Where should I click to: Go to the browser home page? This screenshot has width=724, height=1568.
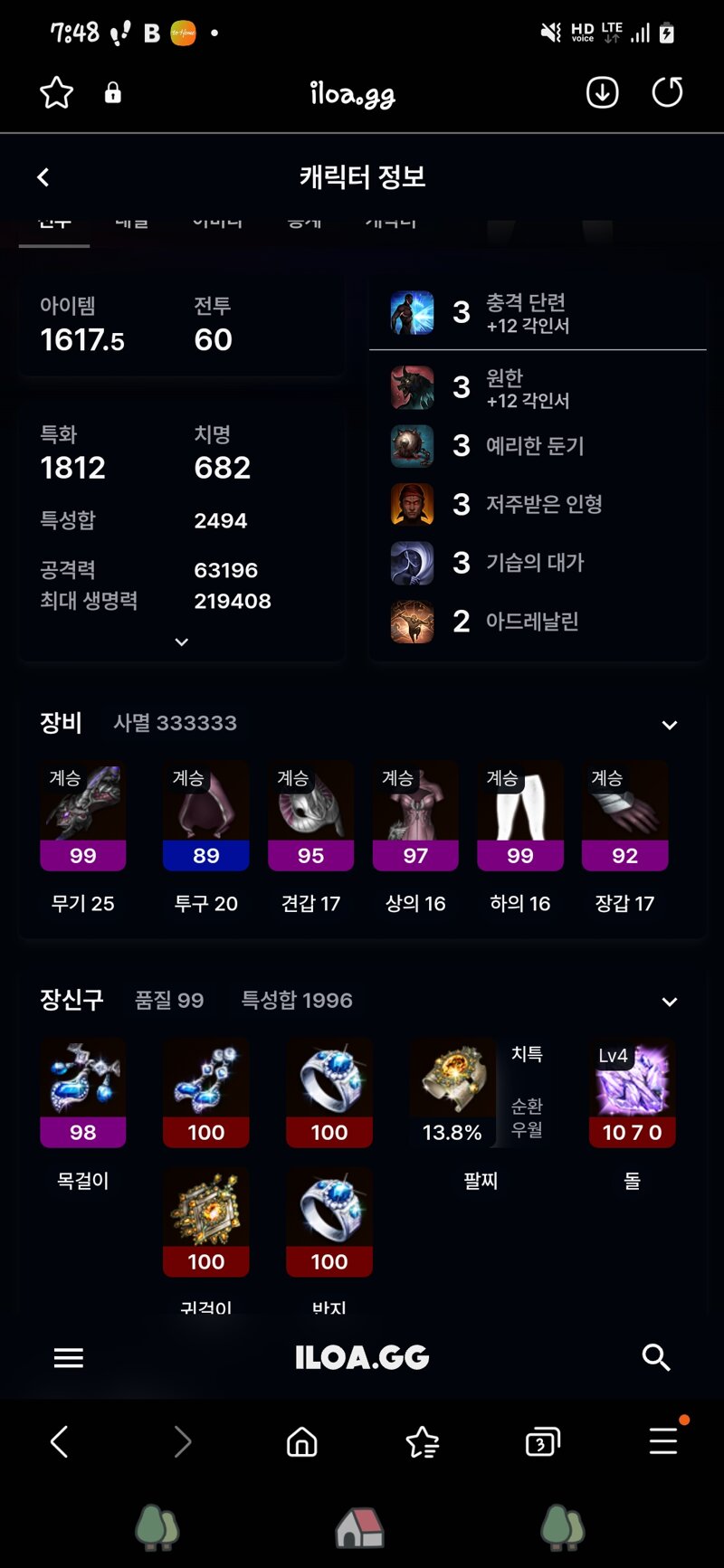[301, 1441]
